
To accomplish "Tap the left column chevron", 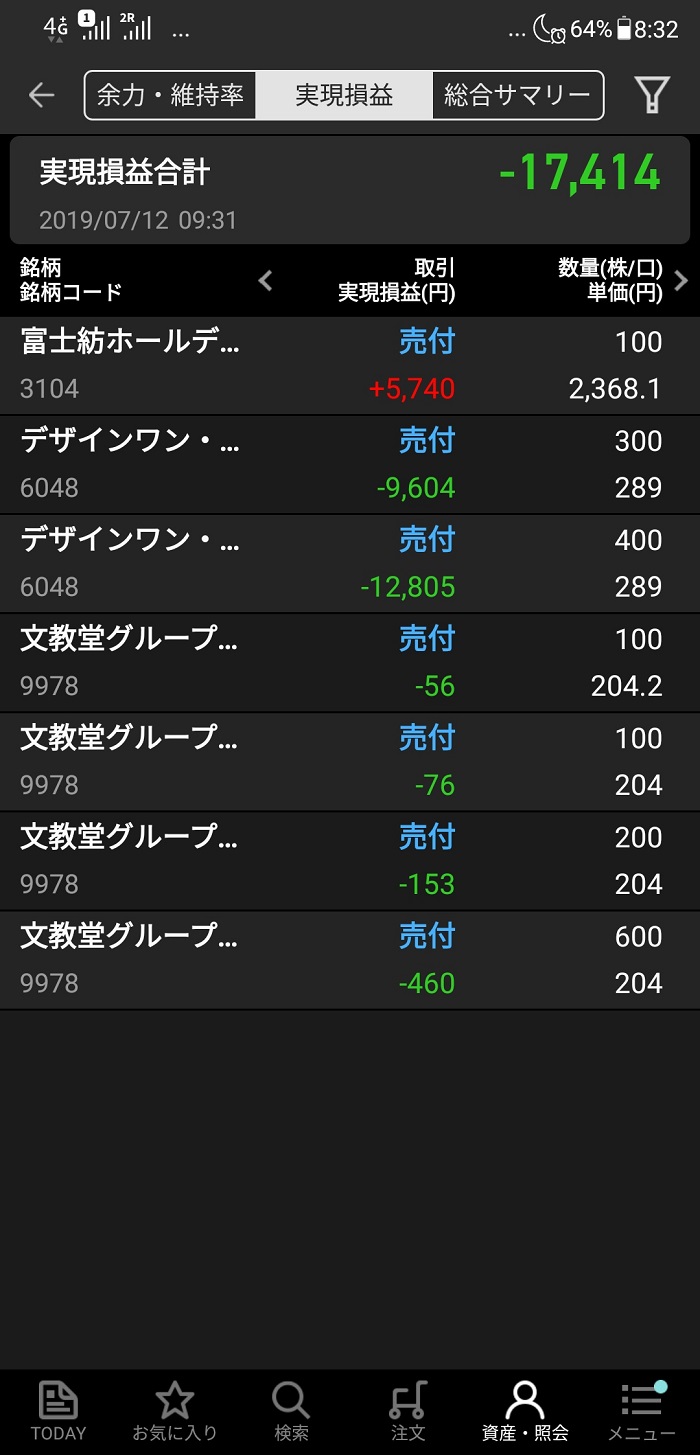I will click(x=265, y=280).
